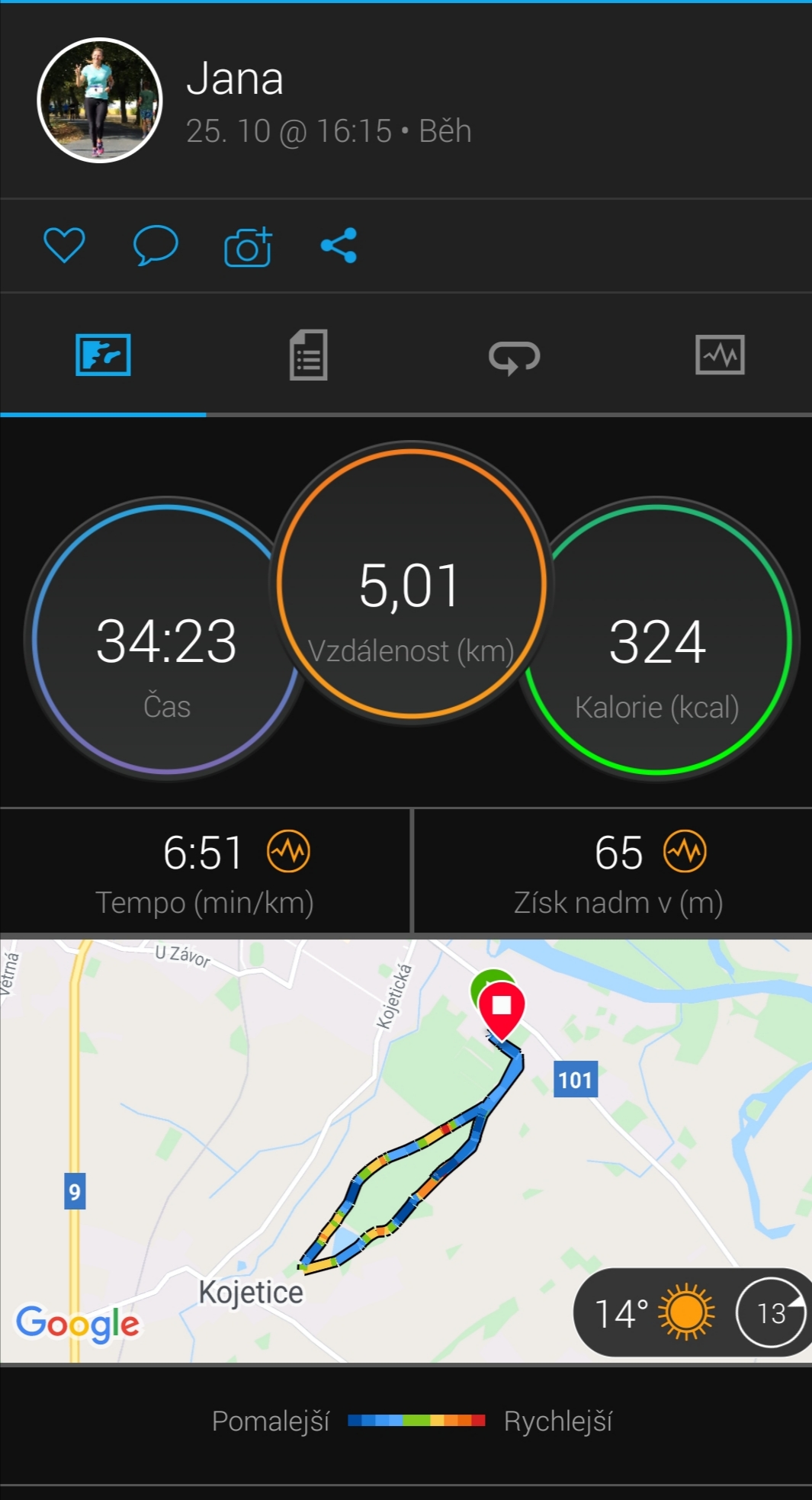Viewport: 812px width, 1500px height.
Task: Switch to the stats details tab
Action: (309, 355)
